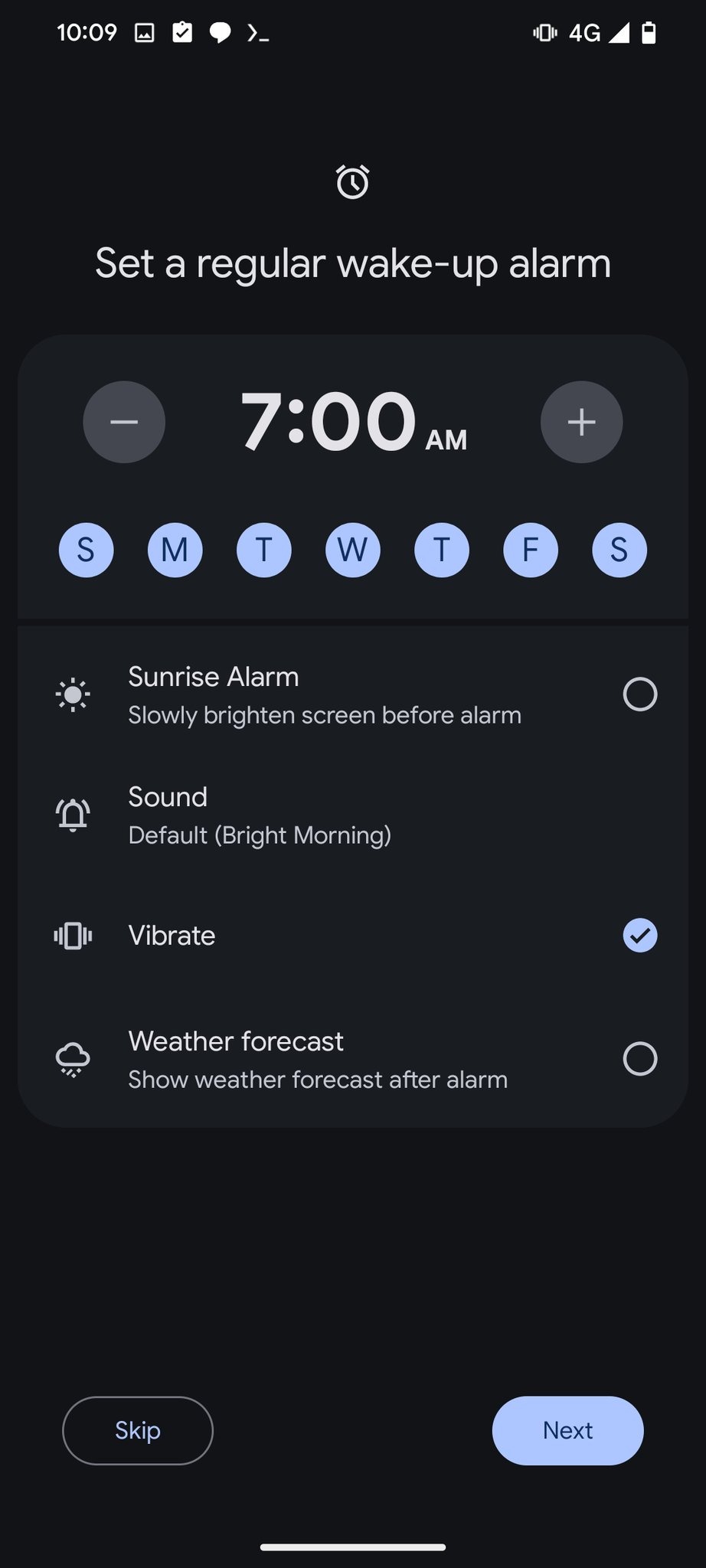The width and height of the screenshot is (706, 1568).
Task: Tap Next to continue setup
Action: [567, 1430]
